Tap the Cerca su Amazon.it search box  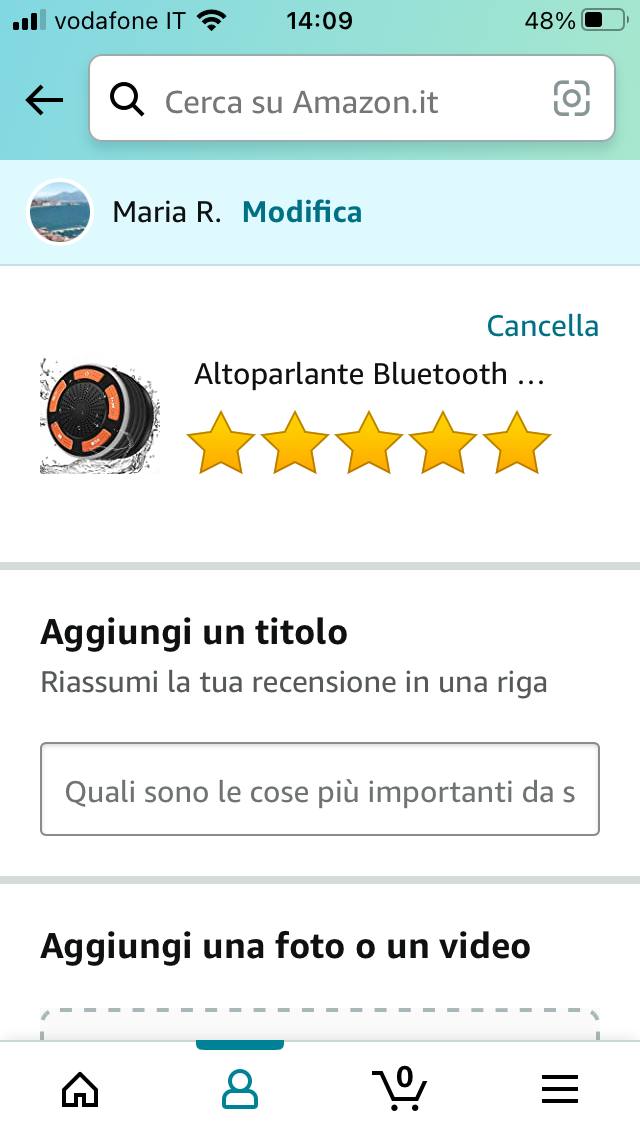330,99
